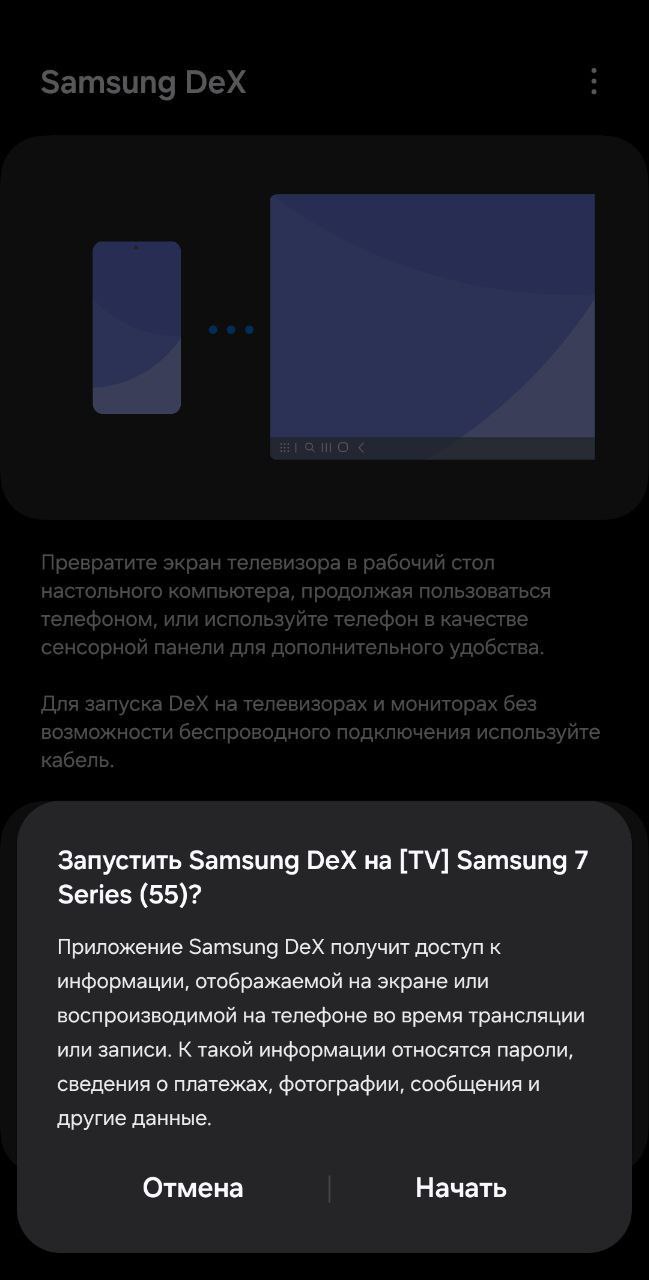Cancel the dialog with Отмена
The height and width of the screenshot is (1280, 649).
[x=193, y=1188]
